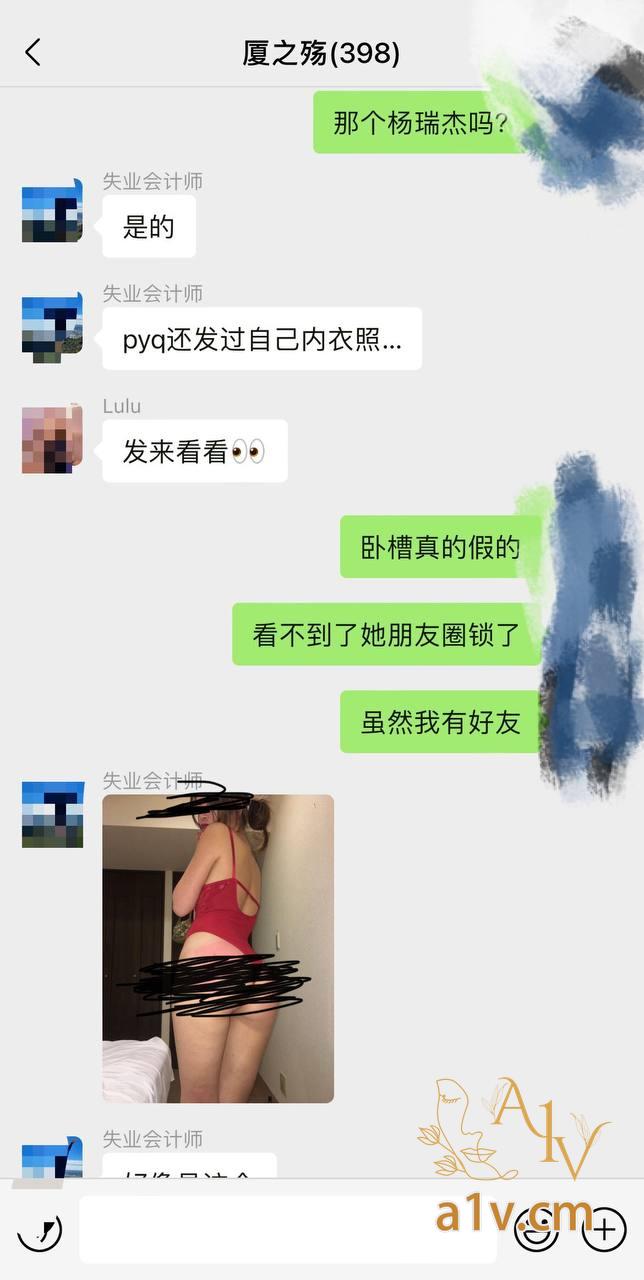
Task: Open the emoji sticker panel
Action: [x=536, y=1229]
